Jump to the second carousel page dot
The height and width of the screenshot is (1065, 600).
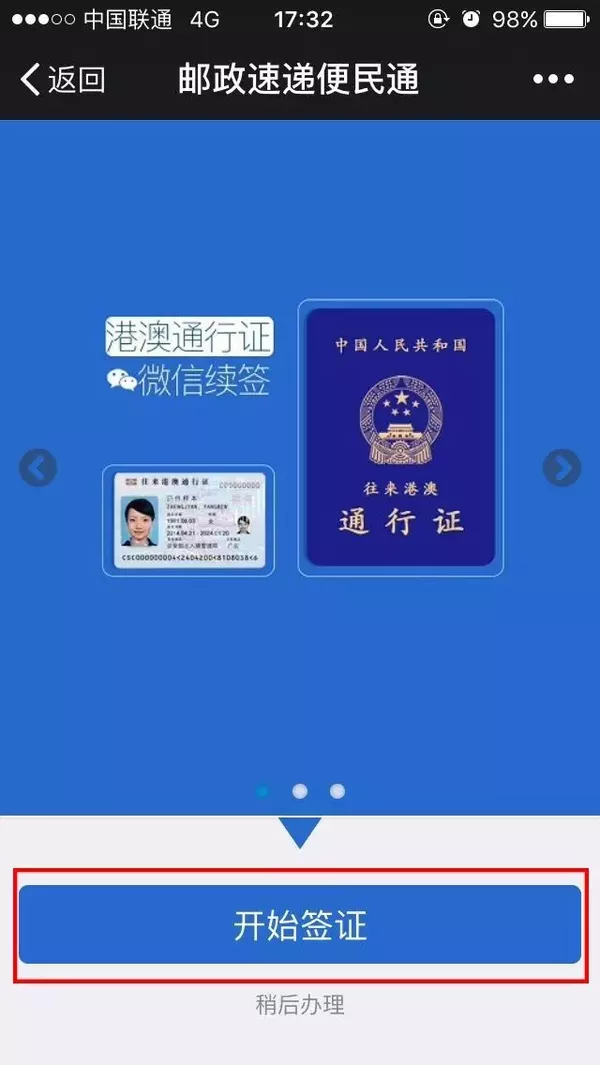(x=300, y=791)
